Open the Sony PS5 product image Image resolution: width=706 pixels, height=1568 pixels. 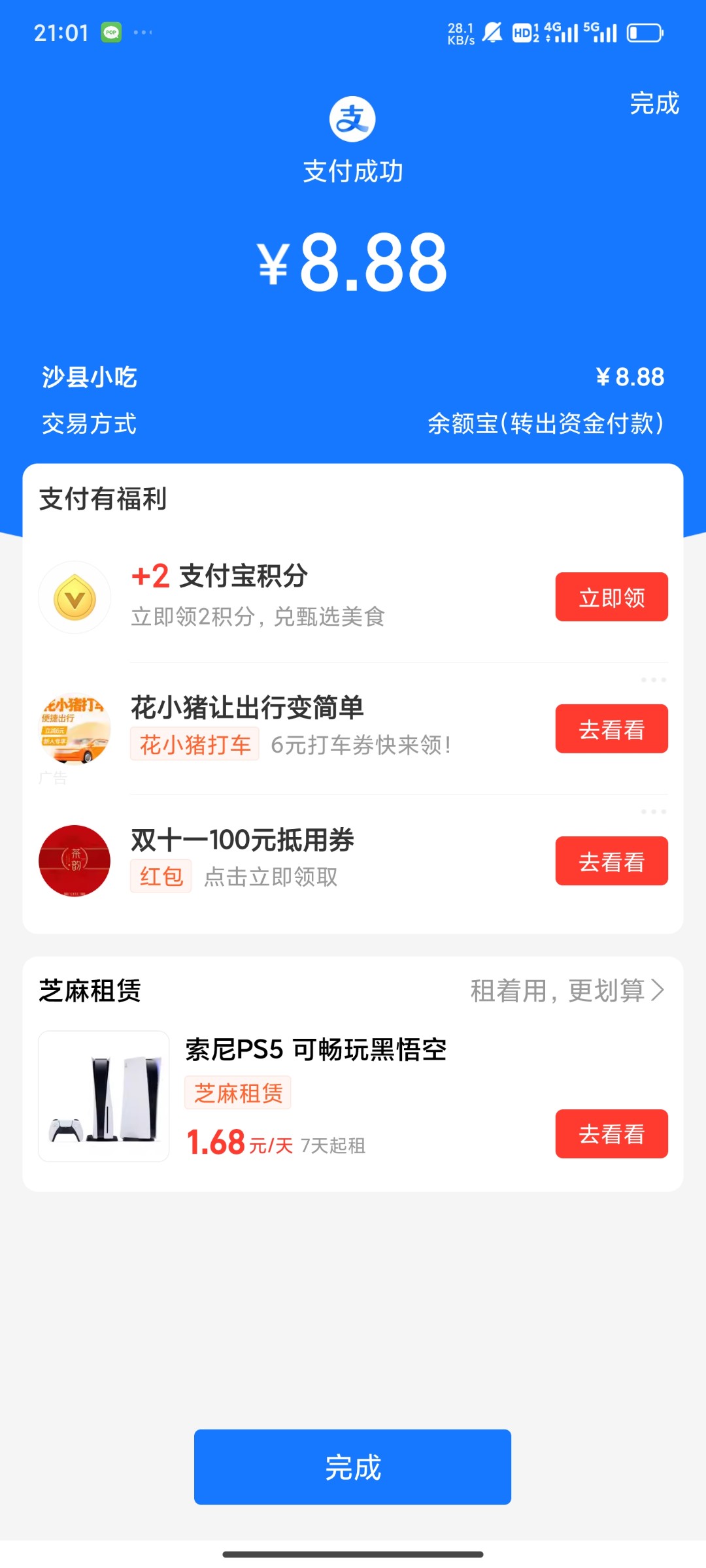pyautogui.click(x=104, y=1096)
